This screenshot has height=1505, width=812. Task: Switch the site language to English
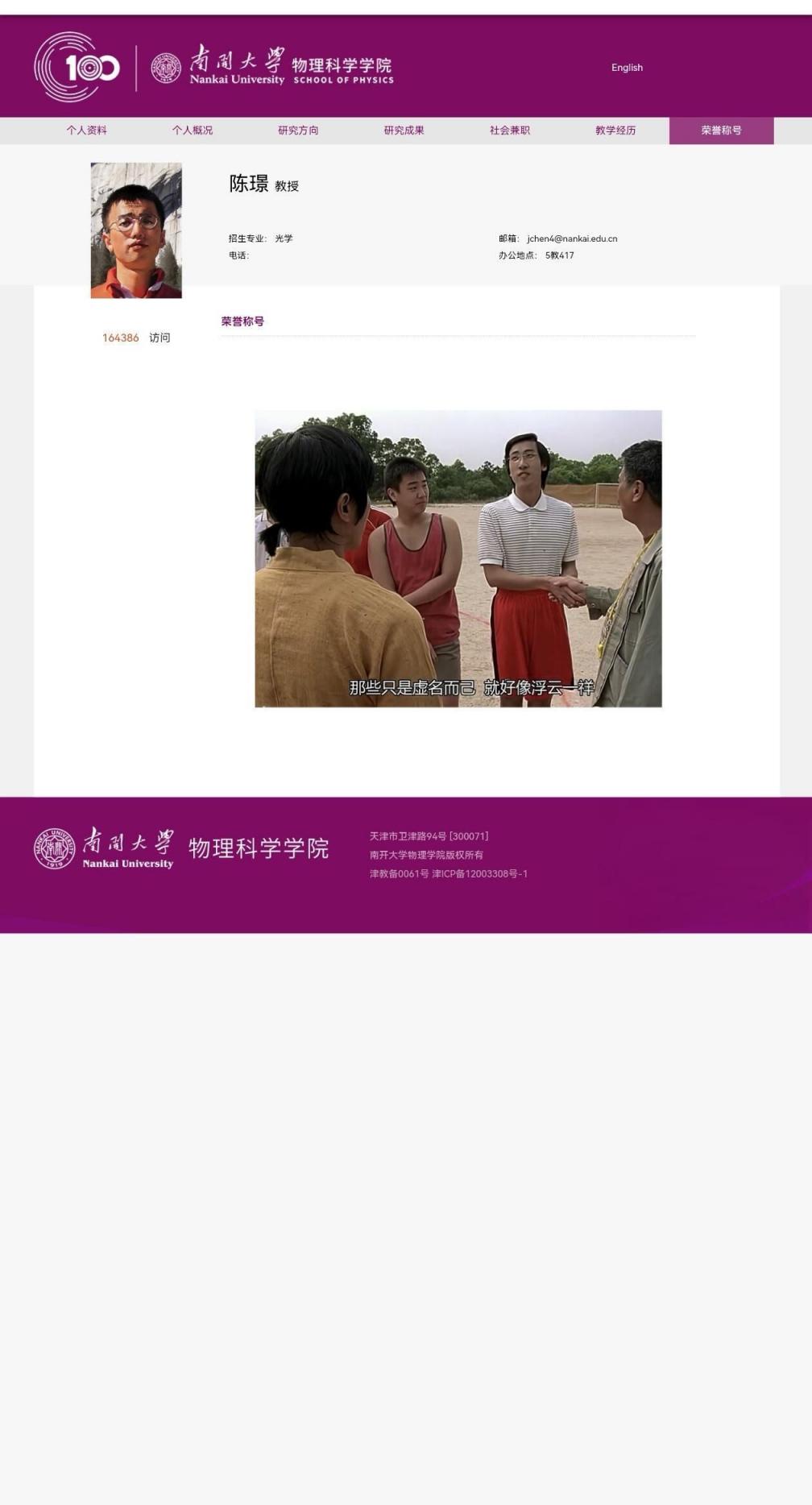627,68
